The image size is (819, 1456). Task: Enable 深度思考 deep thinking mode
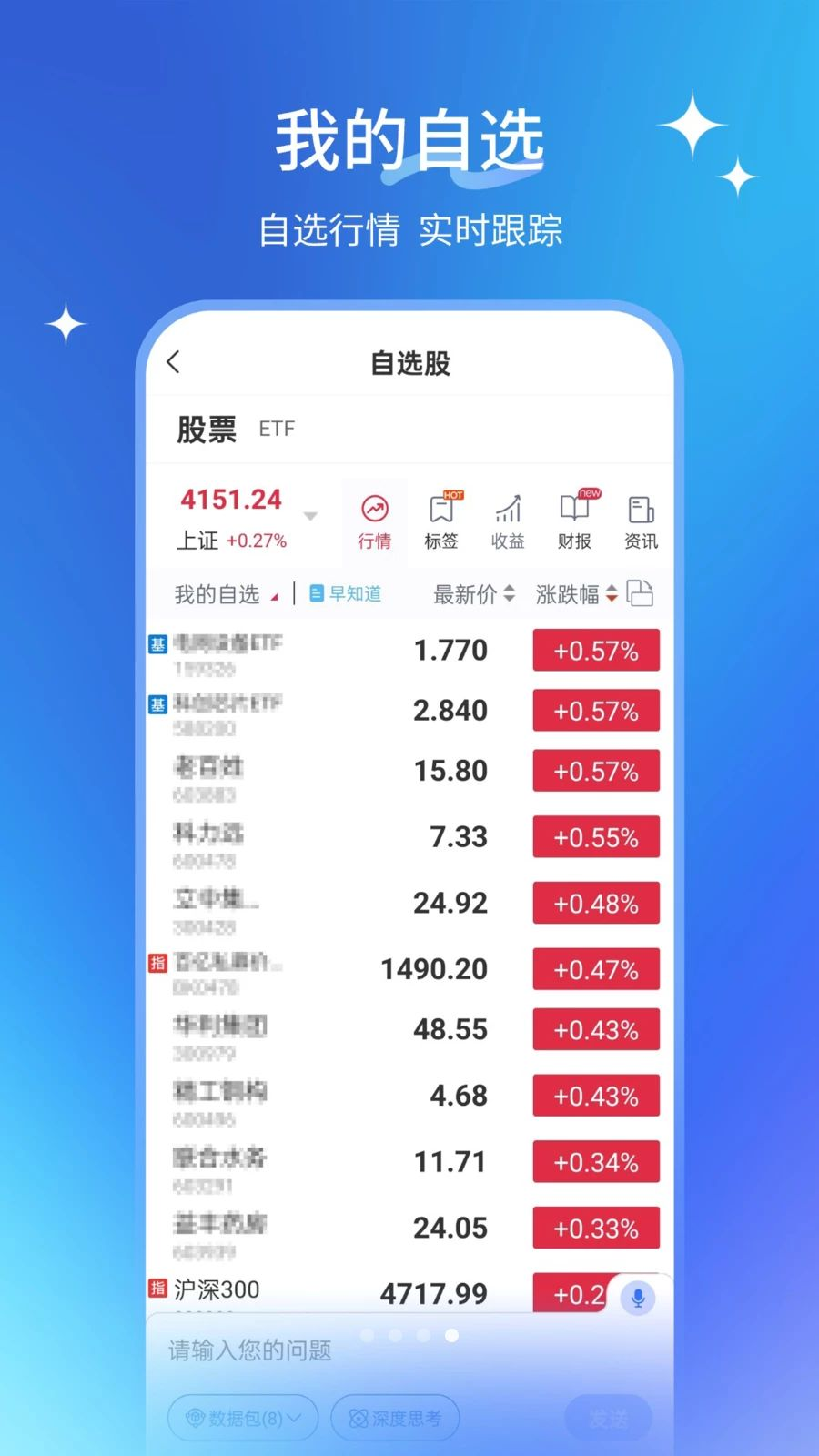395,1417
